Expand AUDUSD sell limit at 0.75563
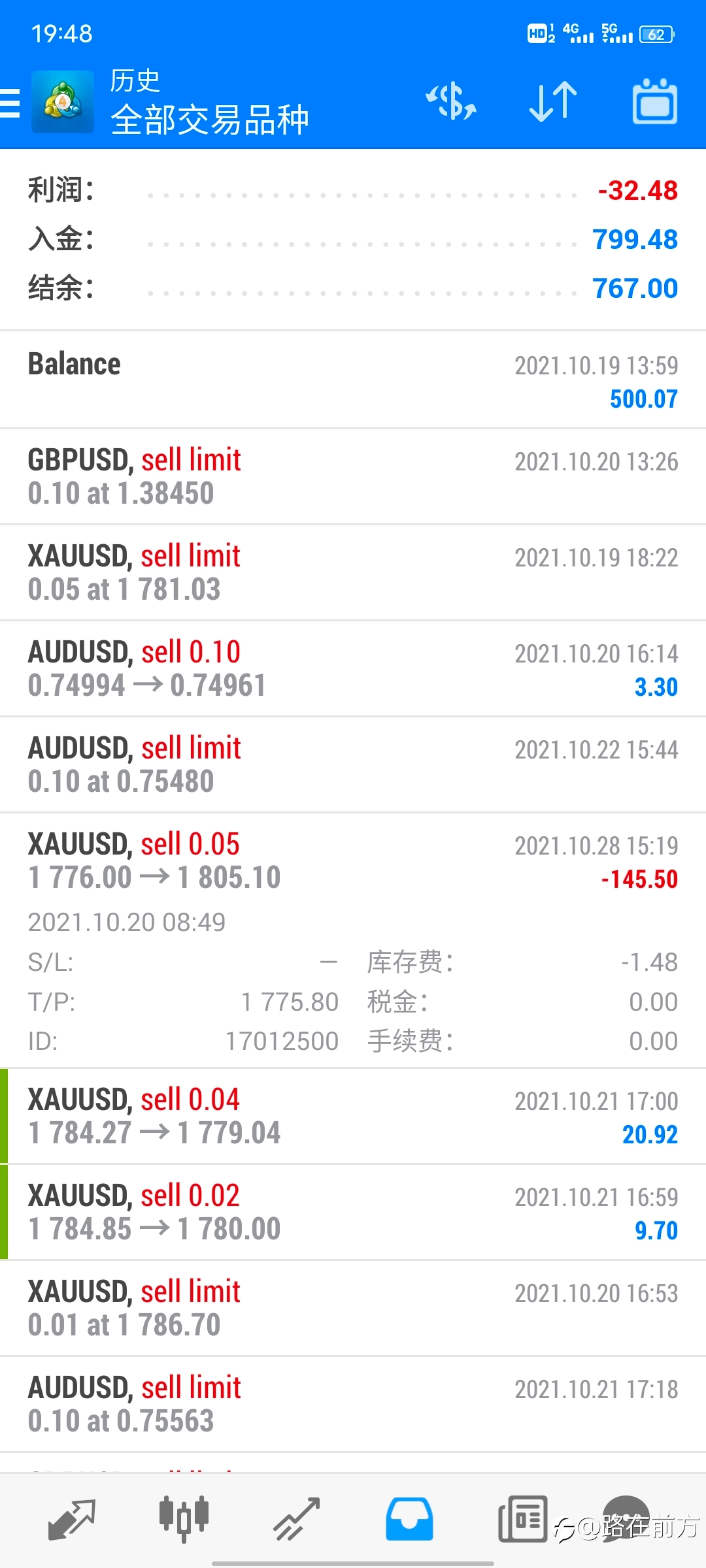Viewport: 706px width, 1568px height. 353,1405
